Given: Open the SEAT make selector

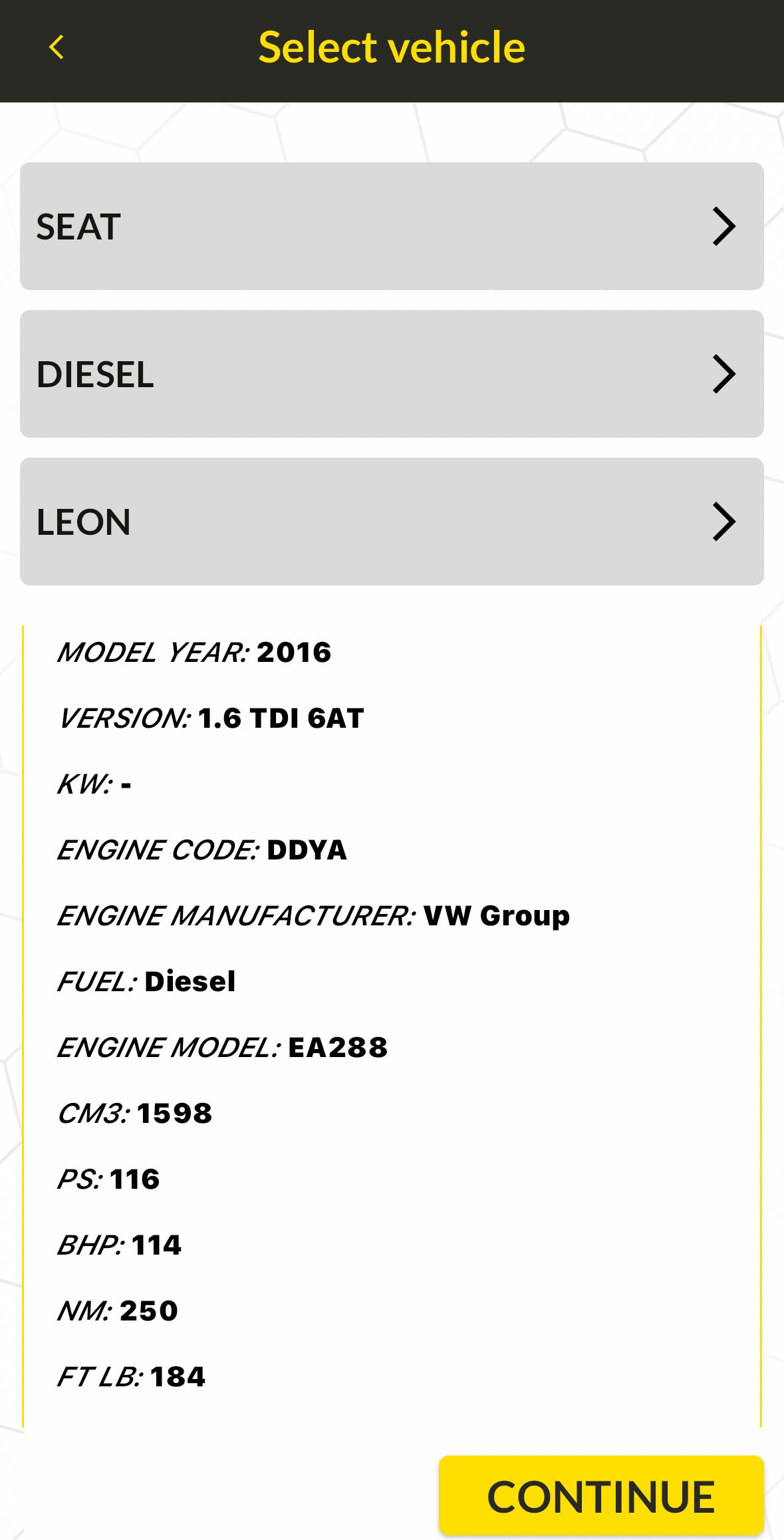Looking at the screenshot, I should click(x=392, y=226).
